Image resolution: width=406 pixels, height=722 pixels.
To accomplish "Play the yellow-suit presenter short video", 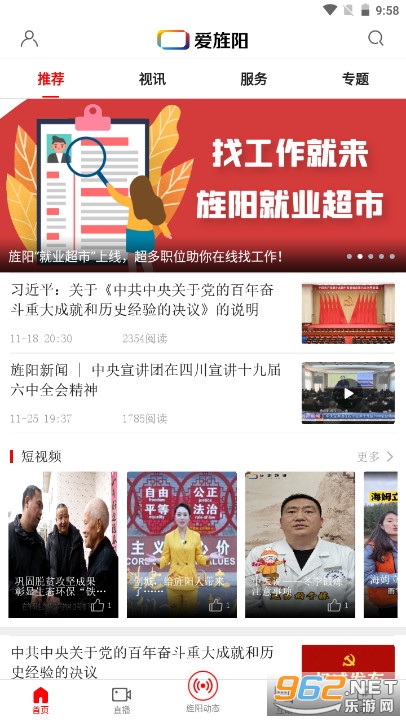I will coord(182,544).
